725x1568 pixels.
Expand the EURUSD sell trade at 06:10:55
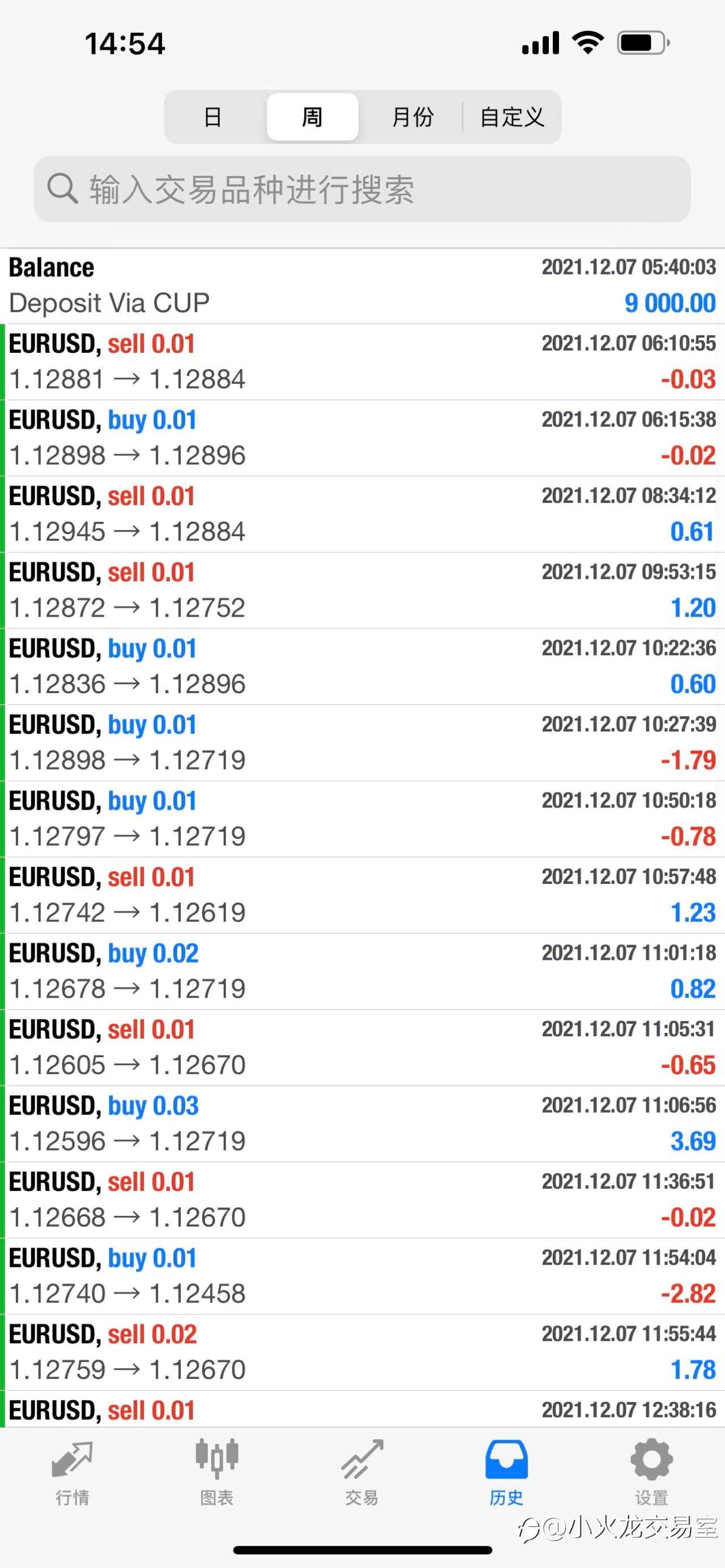tap(362, 362)
